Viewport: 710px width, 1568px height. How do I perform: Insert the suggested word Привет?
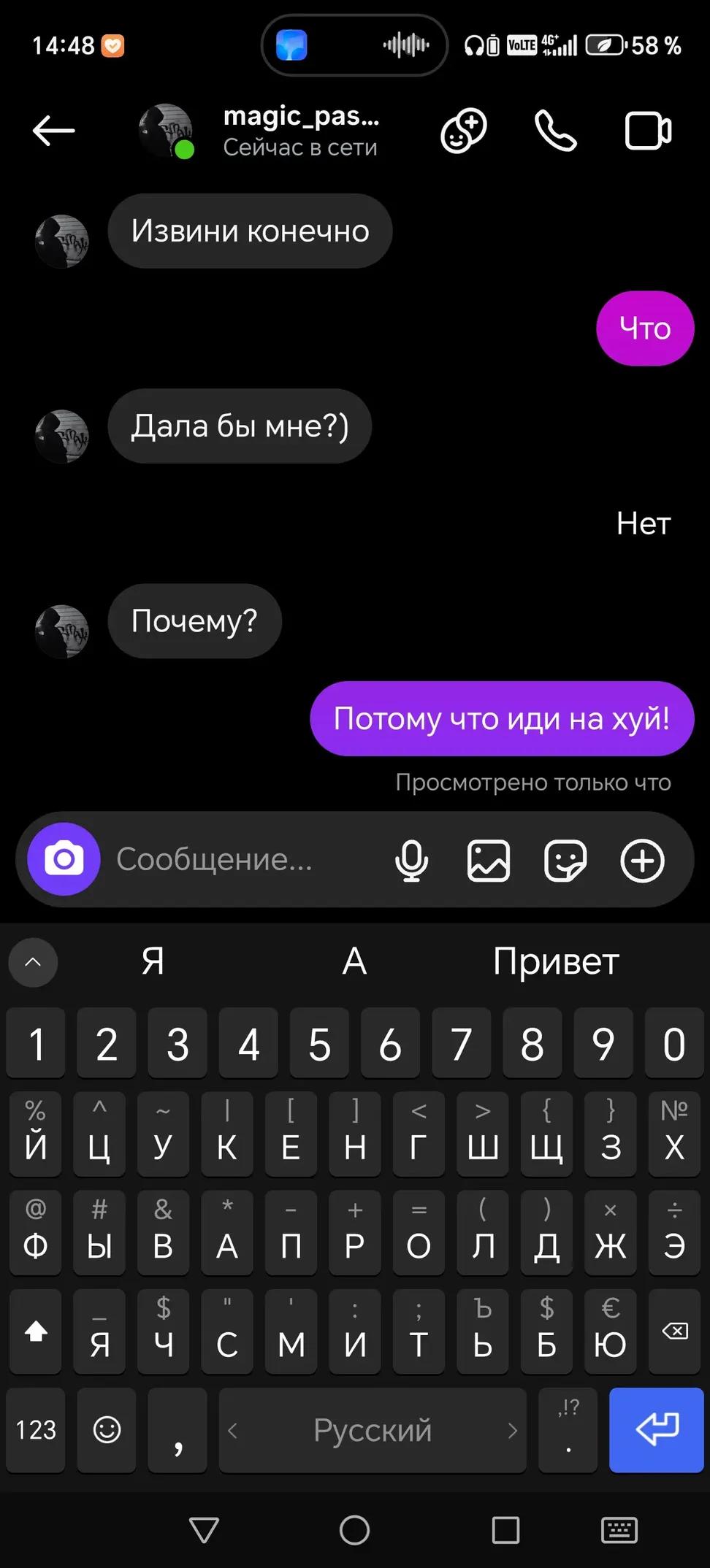click(x=555, y=961)
